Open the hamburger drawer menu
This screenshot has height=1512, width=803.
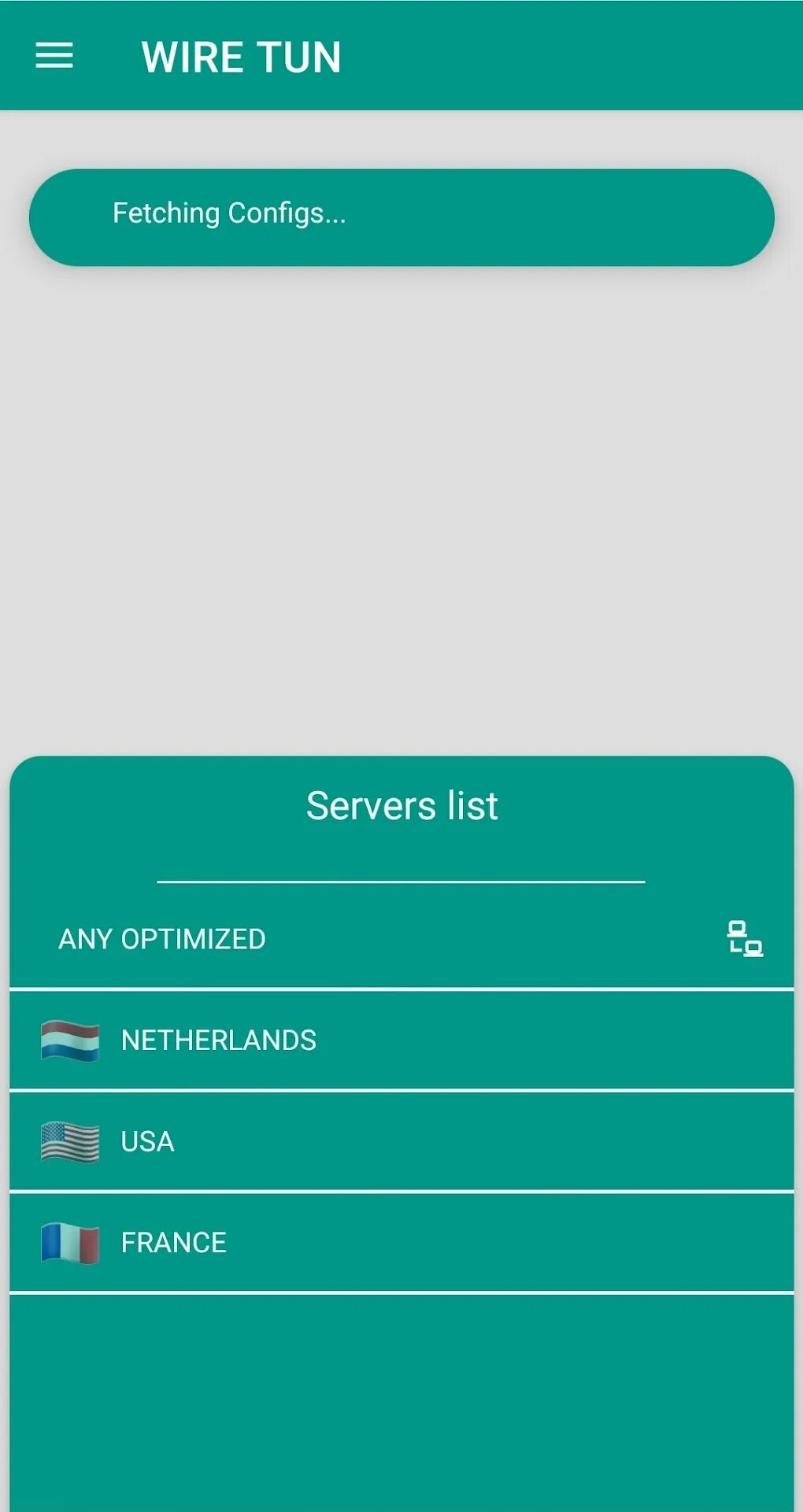[54, 56]
